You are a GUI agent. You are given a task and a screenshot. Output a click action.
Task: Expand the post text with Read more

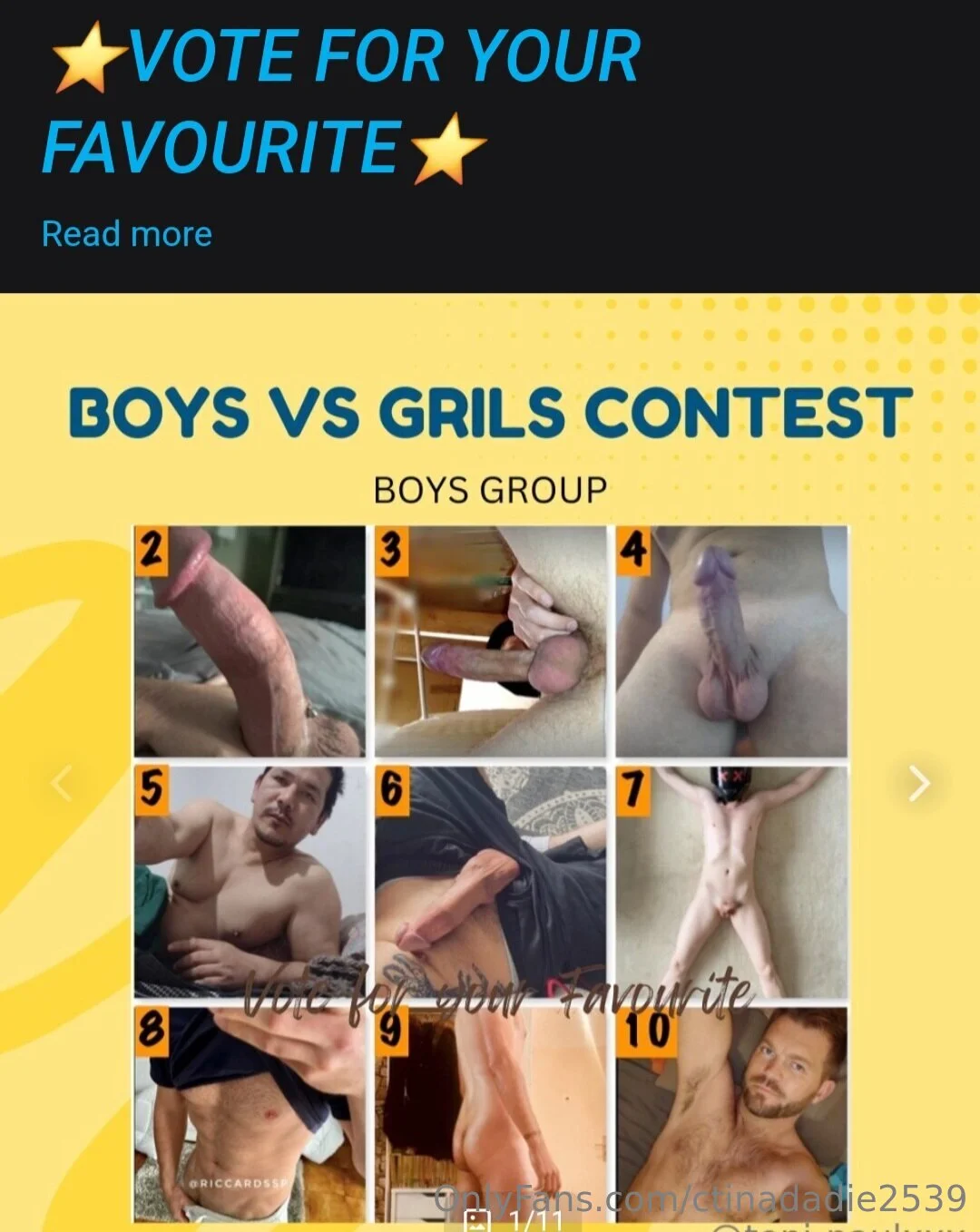pos(127,234)
